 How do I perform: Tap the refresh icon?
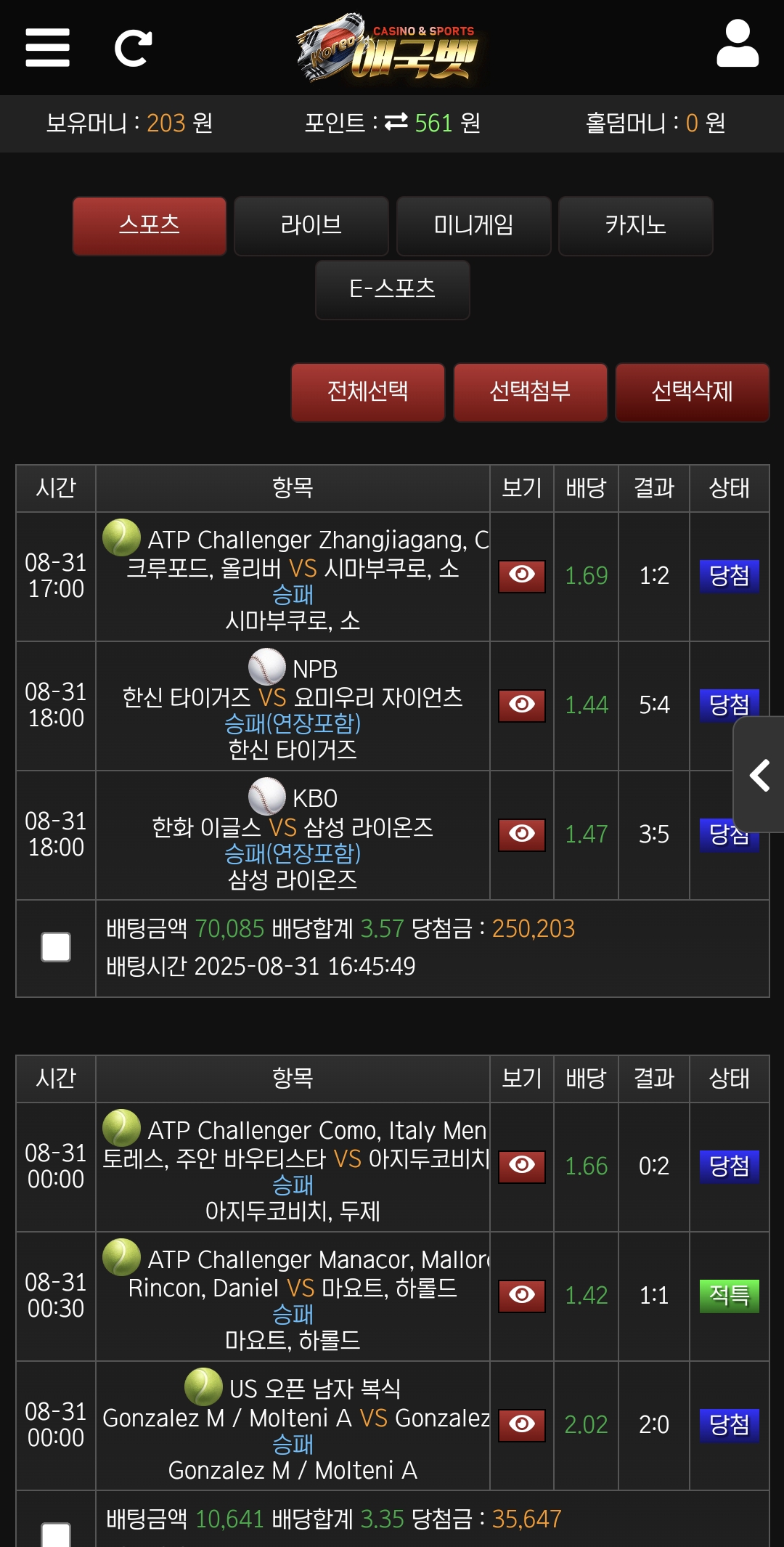pos(133,49)
